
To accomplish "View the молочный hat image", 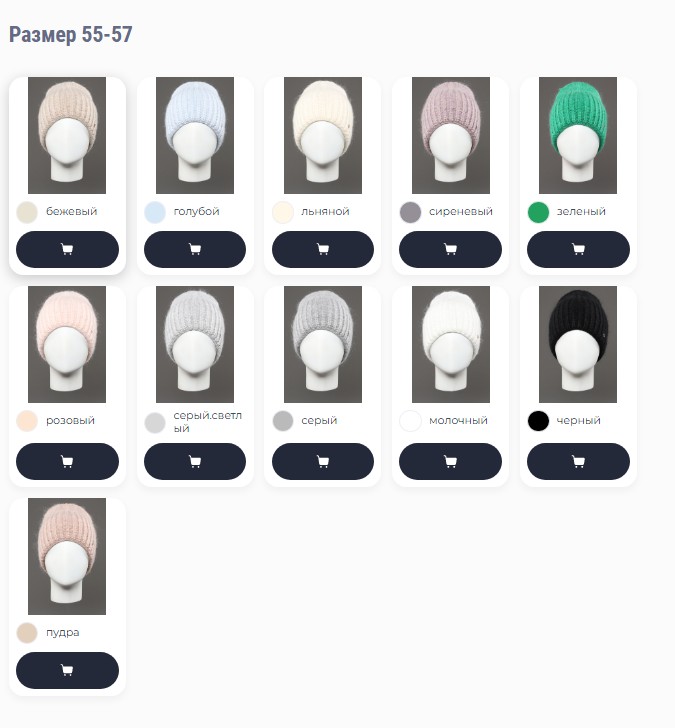I will (x=450, y=344).
